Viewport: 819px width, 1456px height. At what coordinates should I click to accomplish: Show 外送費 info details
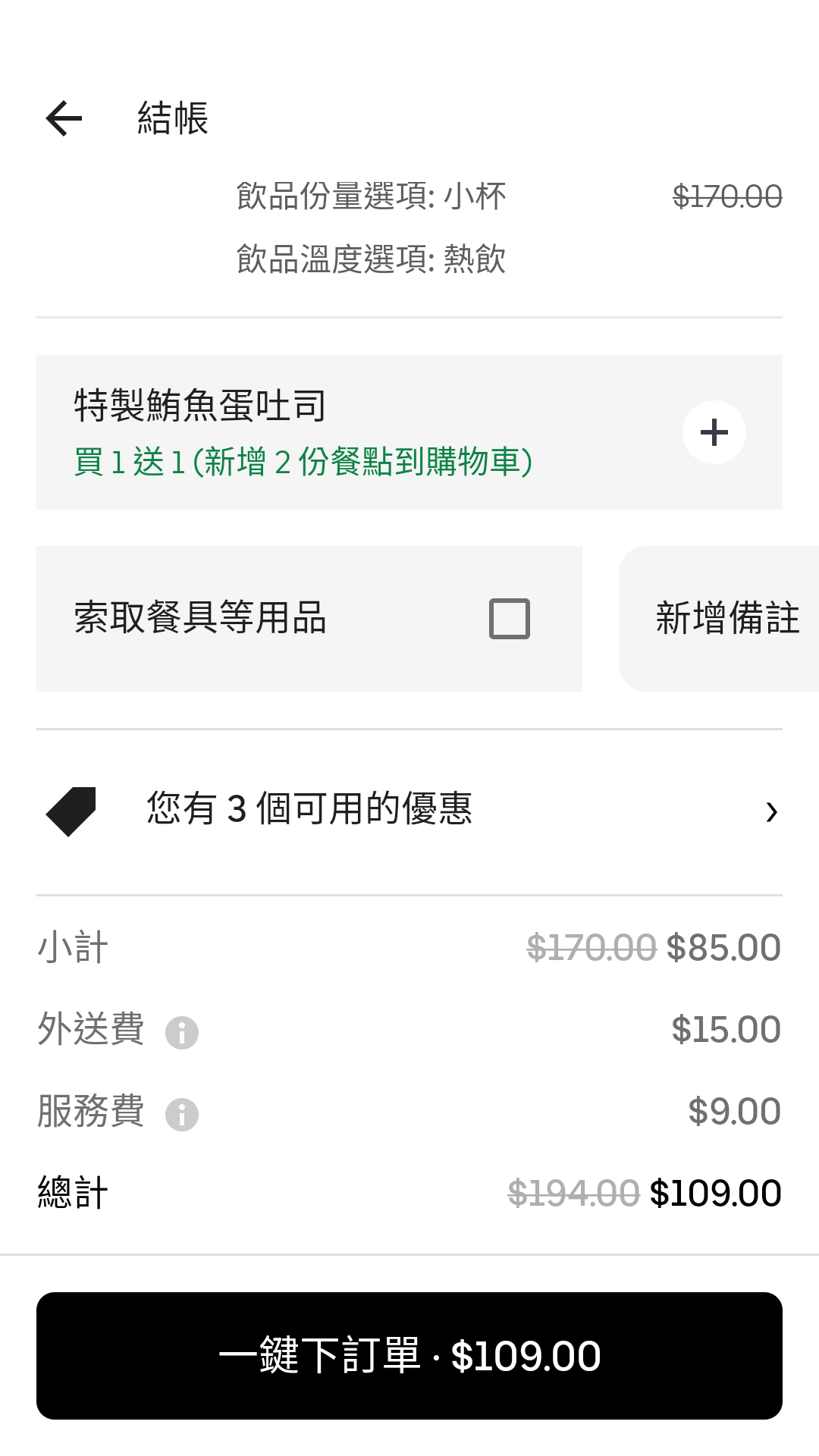coord(182,1033)
